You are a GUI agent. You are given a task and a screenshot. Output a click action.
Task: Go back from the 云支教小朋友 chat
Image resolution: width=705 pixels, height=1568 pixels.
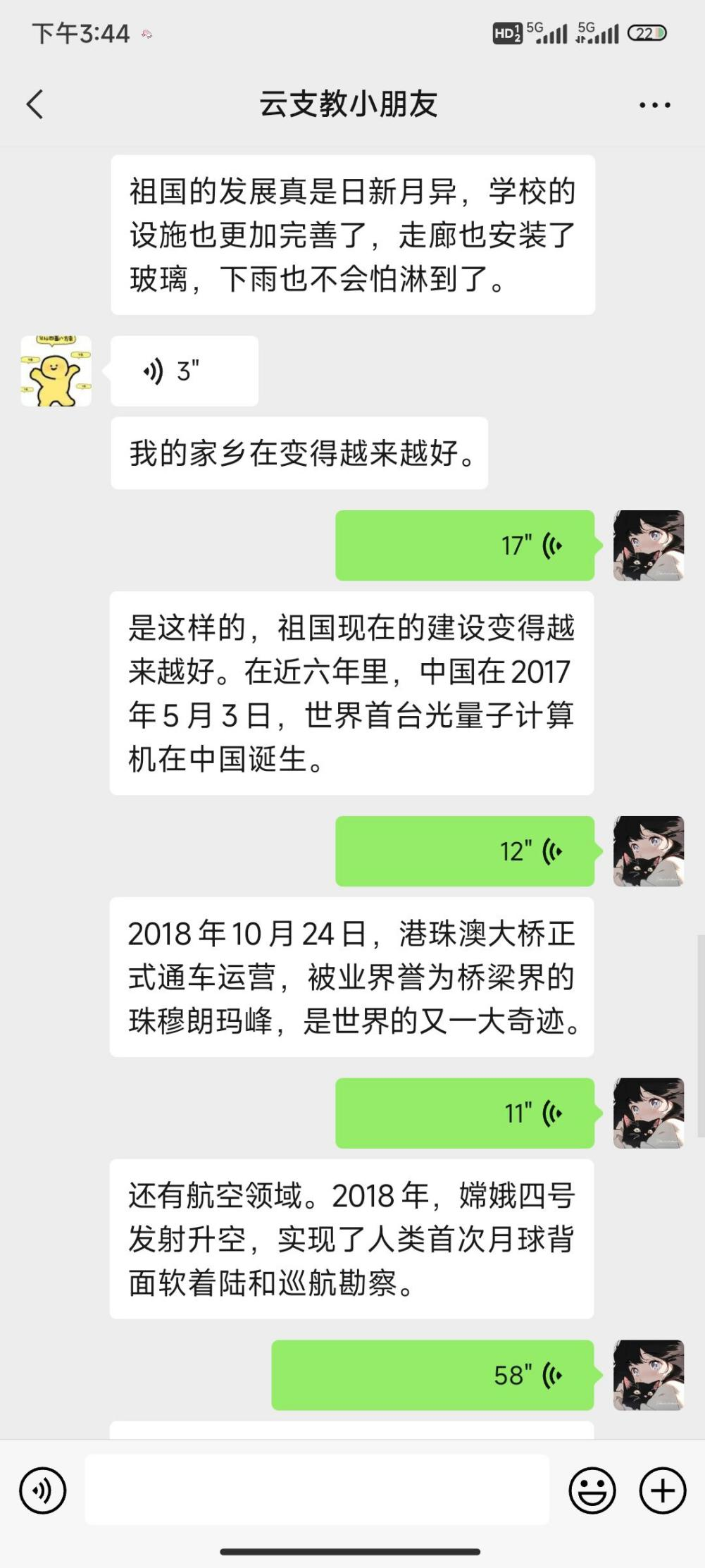coord(35,104)
